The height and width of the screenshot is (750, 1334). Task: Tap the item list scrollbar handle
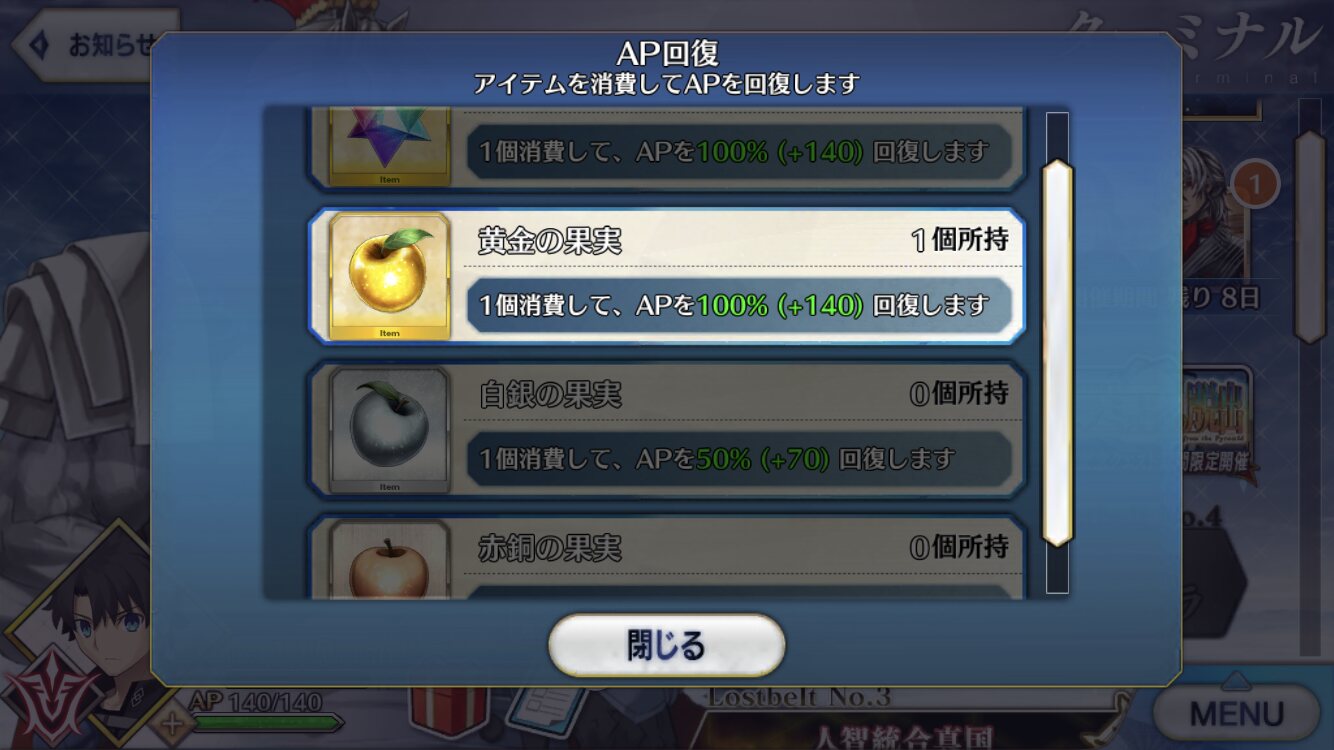[1057, 352]
